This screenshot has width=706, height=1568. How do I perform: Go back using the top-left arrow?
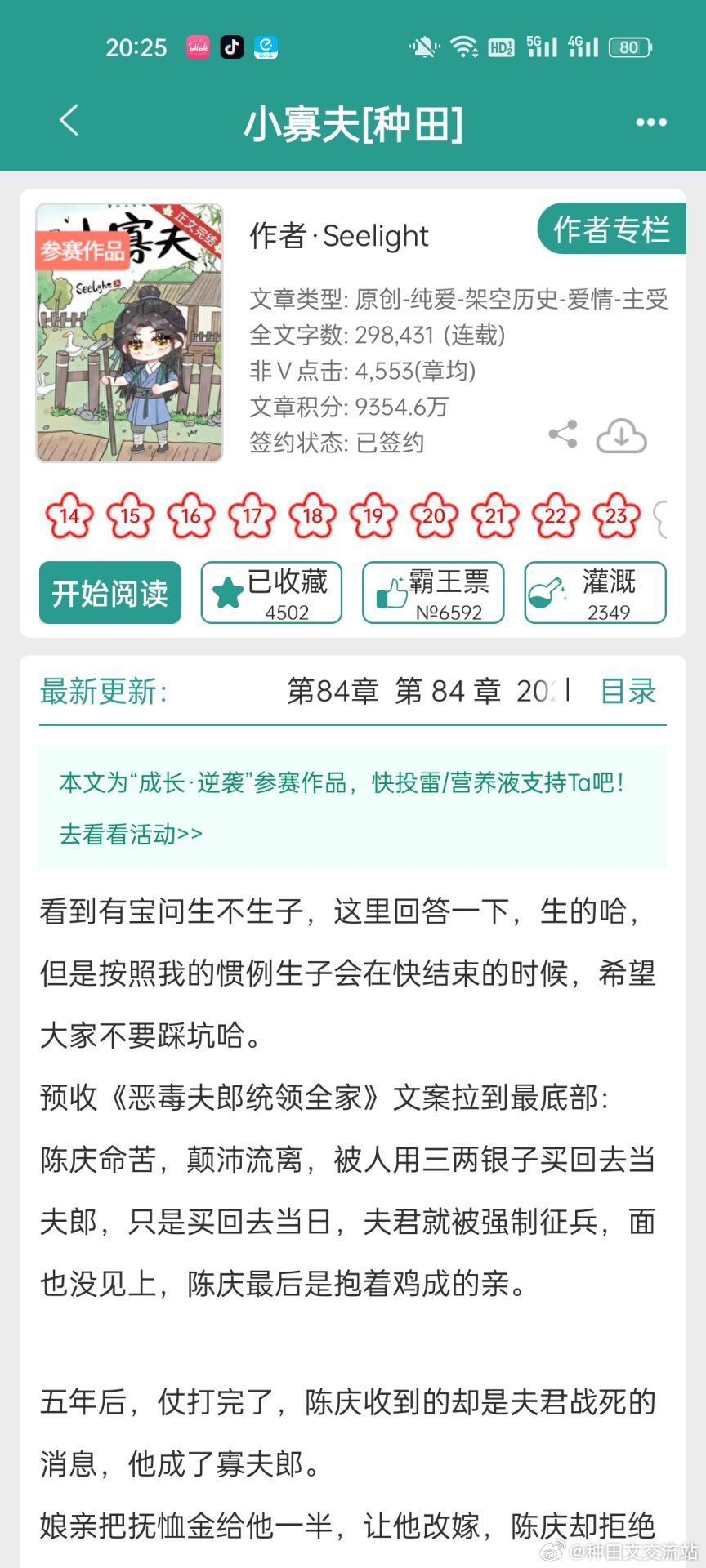pyautogui.click(x=69, y=121)
